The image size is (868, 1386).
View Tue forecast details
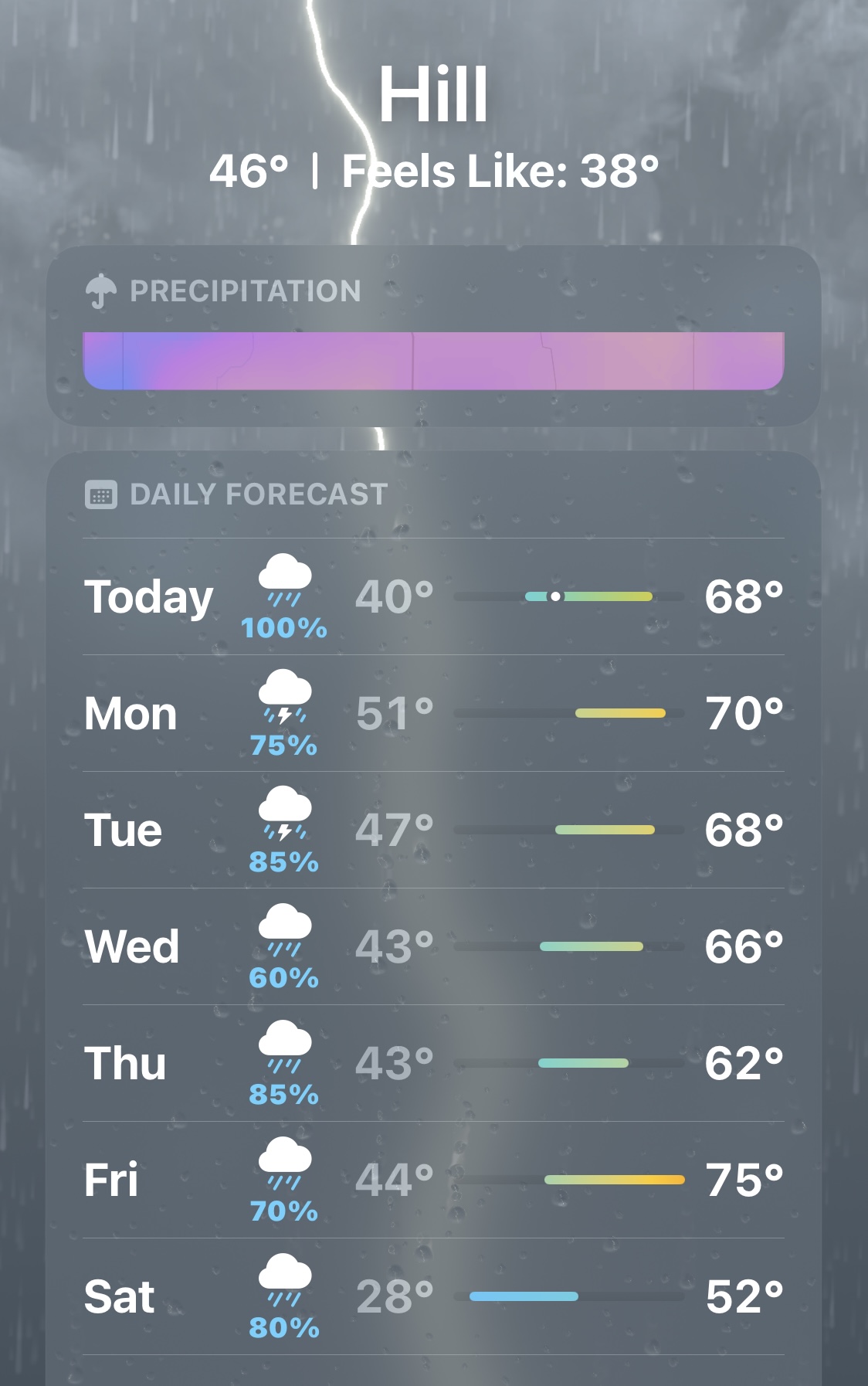pyautogui.click(x=433, y=831)
